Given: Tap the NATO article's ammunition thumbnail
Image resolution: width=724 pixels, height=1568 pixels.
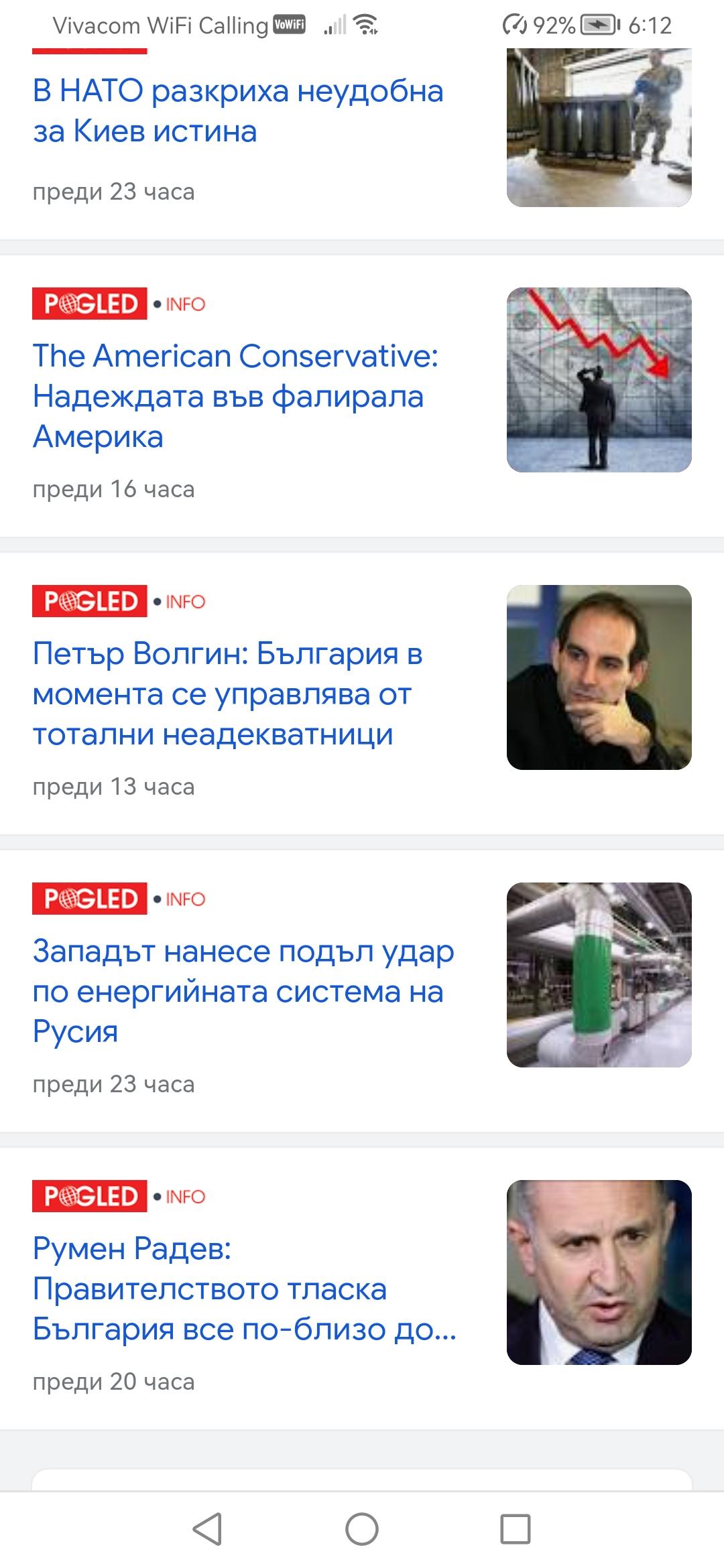Looking at the screenshot, I should [x=599, y=127].
